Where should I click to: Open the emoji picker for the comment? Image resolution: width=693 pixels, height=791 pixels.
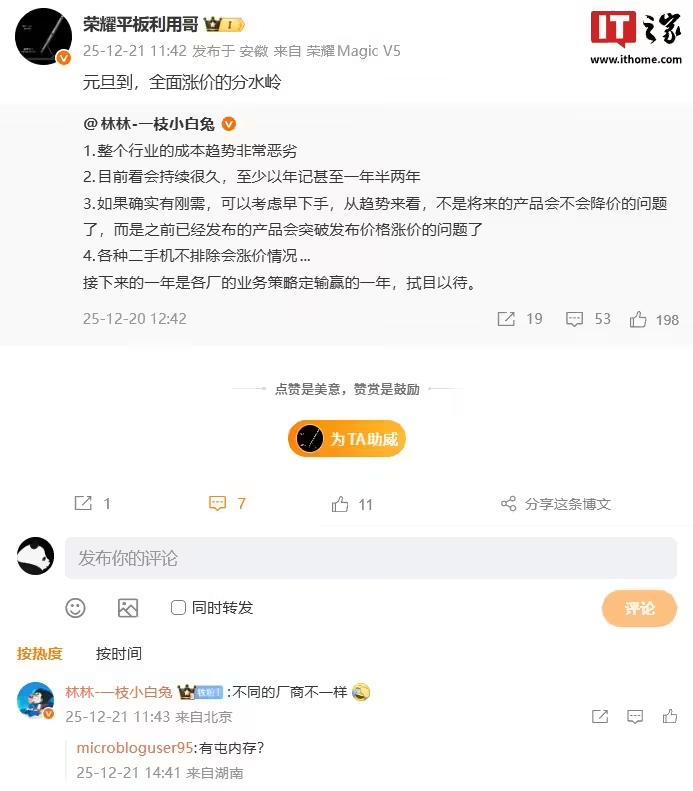pyautogui.click(x=75, y=608)
